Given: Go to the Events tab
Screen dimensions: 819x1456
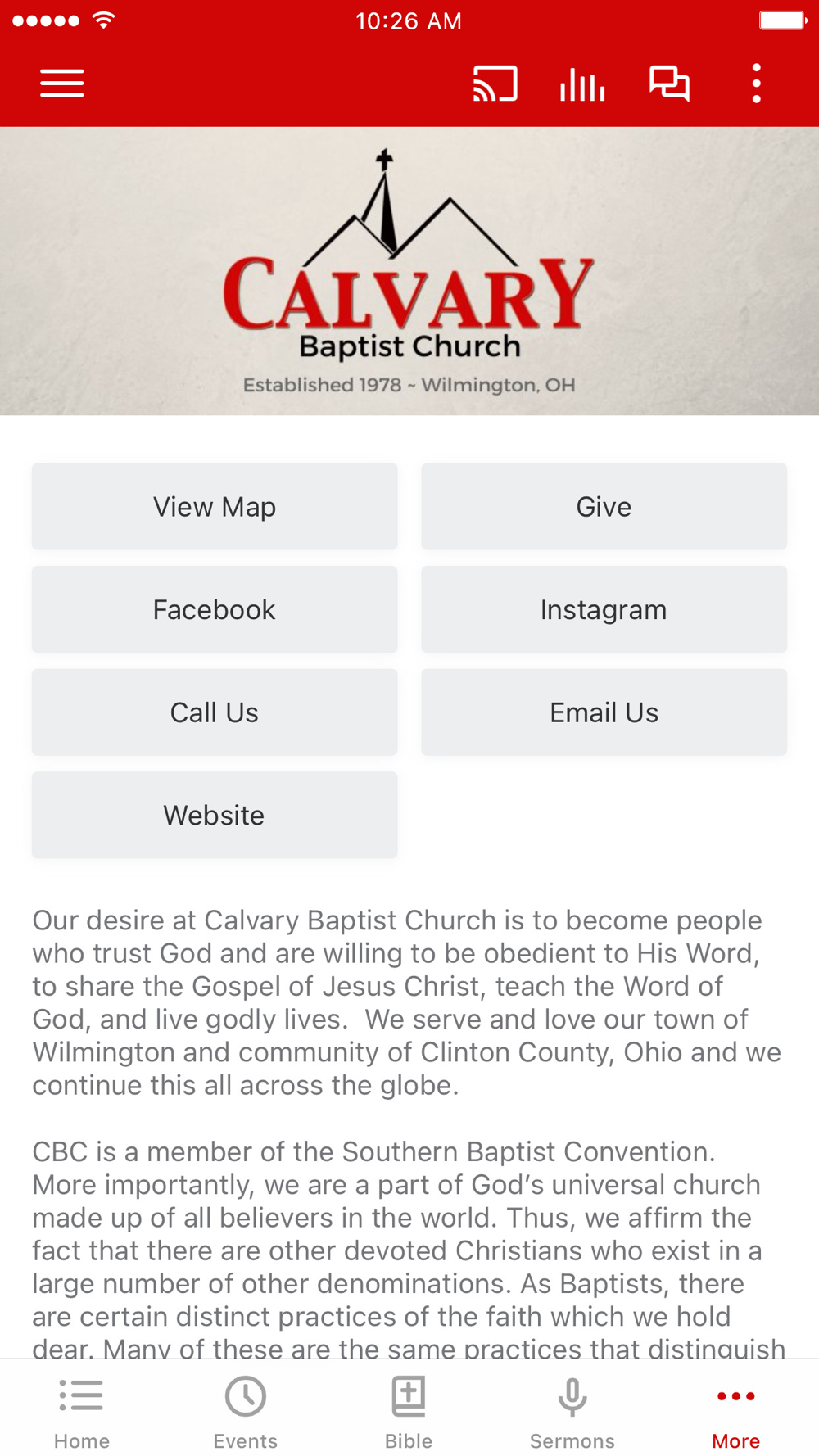Looking at the screenshot, I should click(246, 1413).
